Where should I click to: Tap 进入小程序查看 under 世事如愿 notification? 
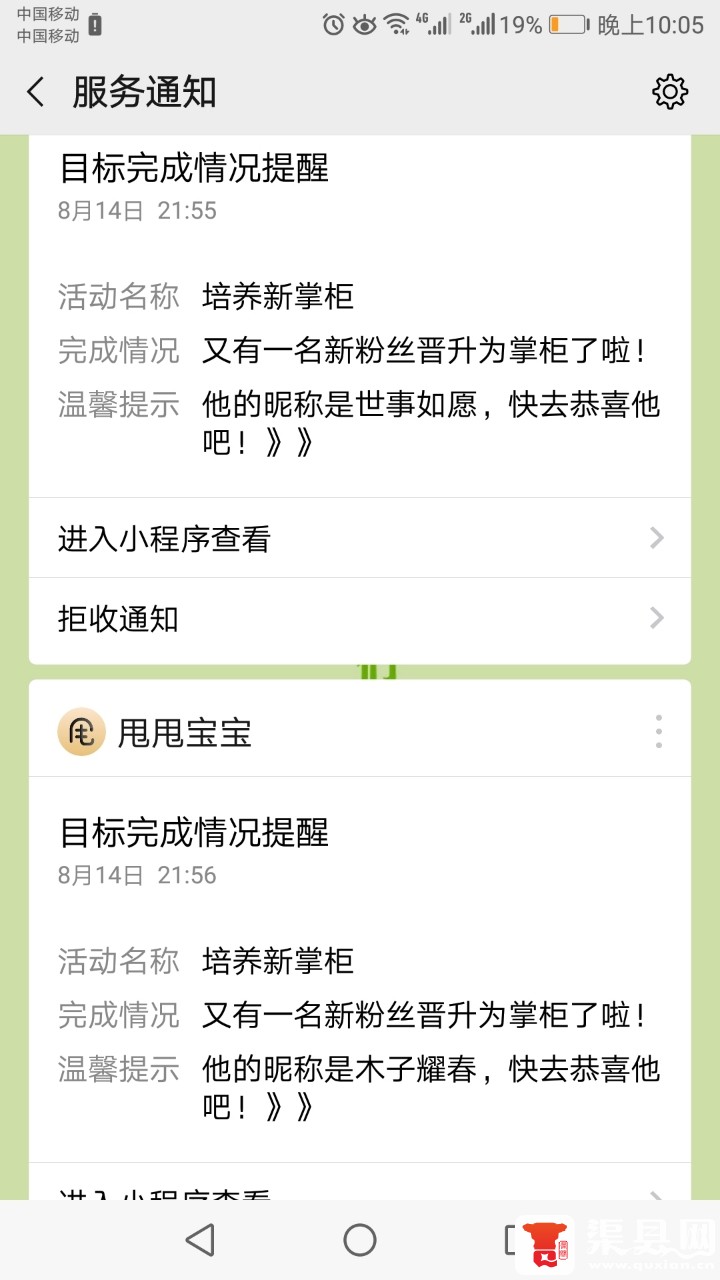point(360,539)
